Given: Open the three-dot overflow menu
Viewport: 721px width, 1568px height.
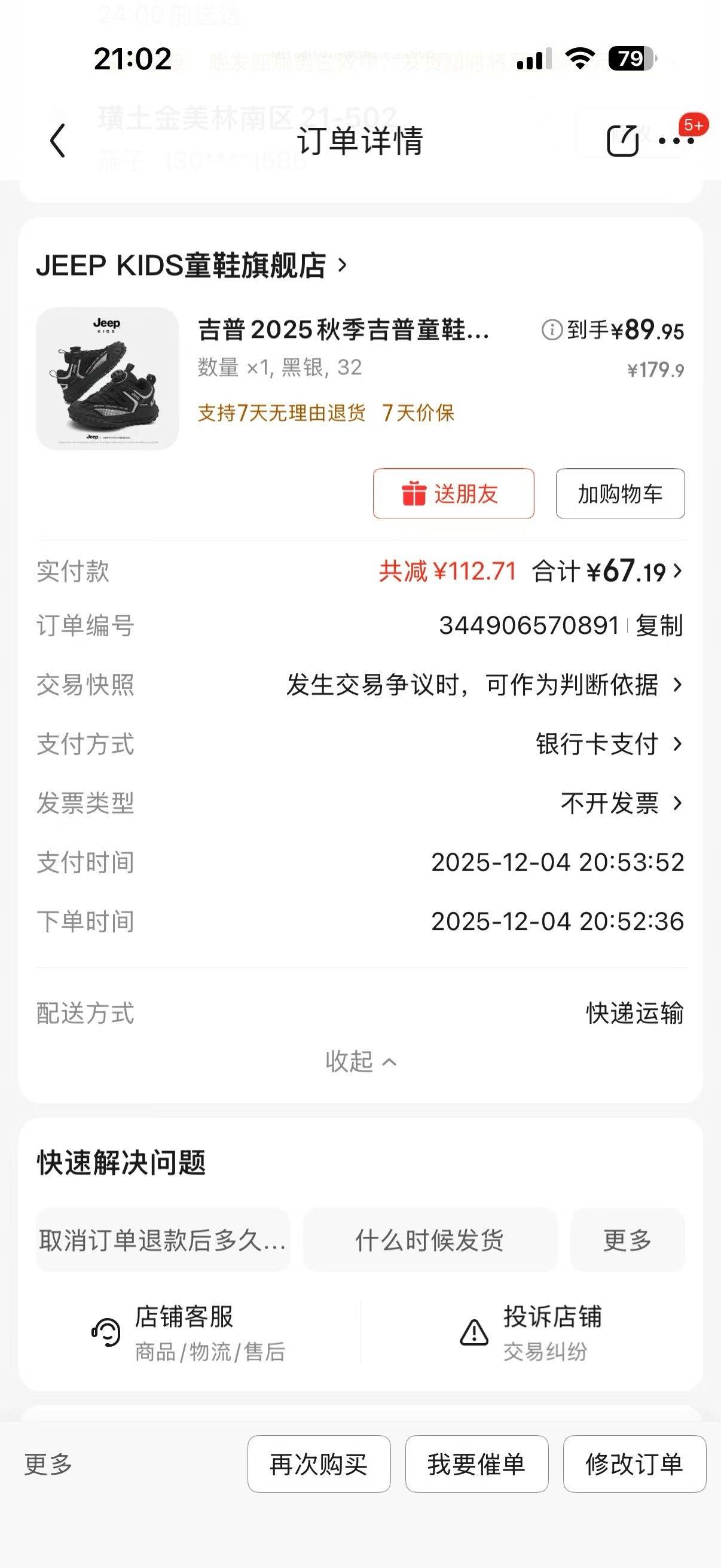Looking at the screenshot, I should pyautogui.click(x=677, y=141).
